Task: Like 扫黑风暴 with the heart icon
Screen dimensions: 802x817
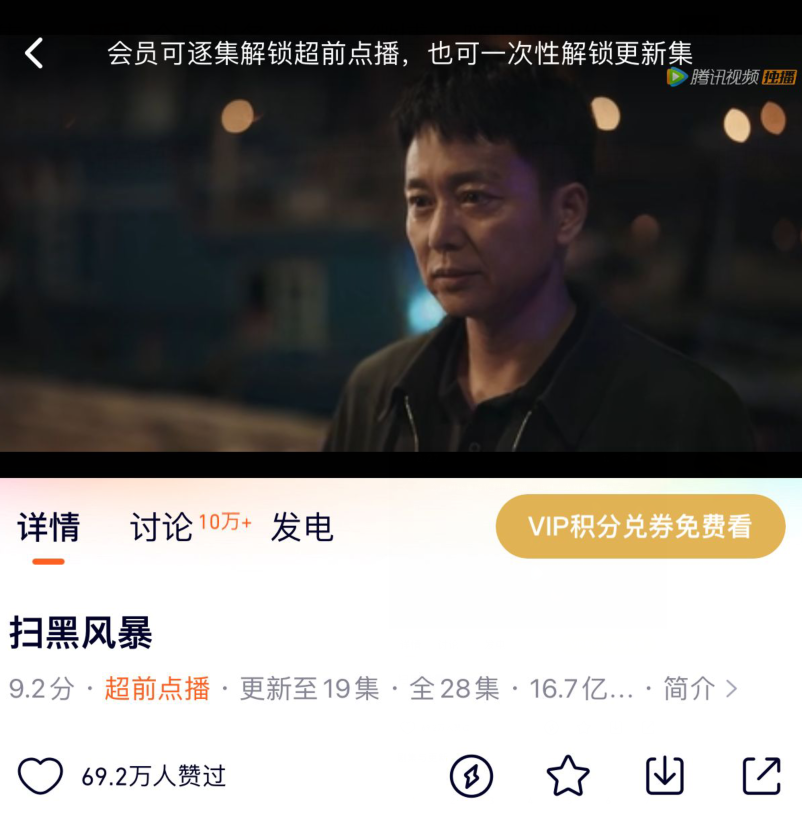Action: click(41, 776)
